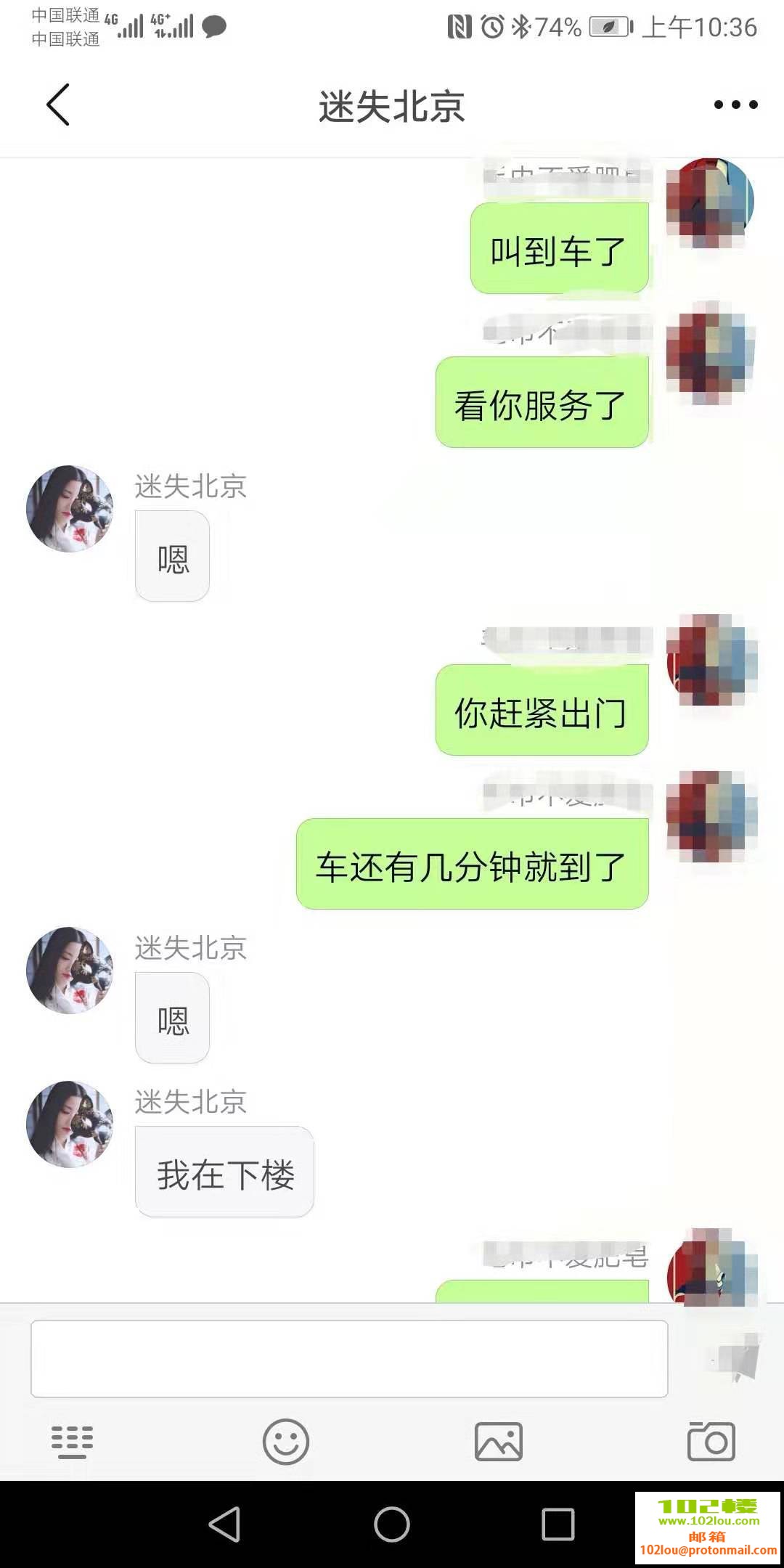Open the chat options ellipsis menu
This screenshot has width=784, height=1568.
pyautogui.click(x=732, y=104)
